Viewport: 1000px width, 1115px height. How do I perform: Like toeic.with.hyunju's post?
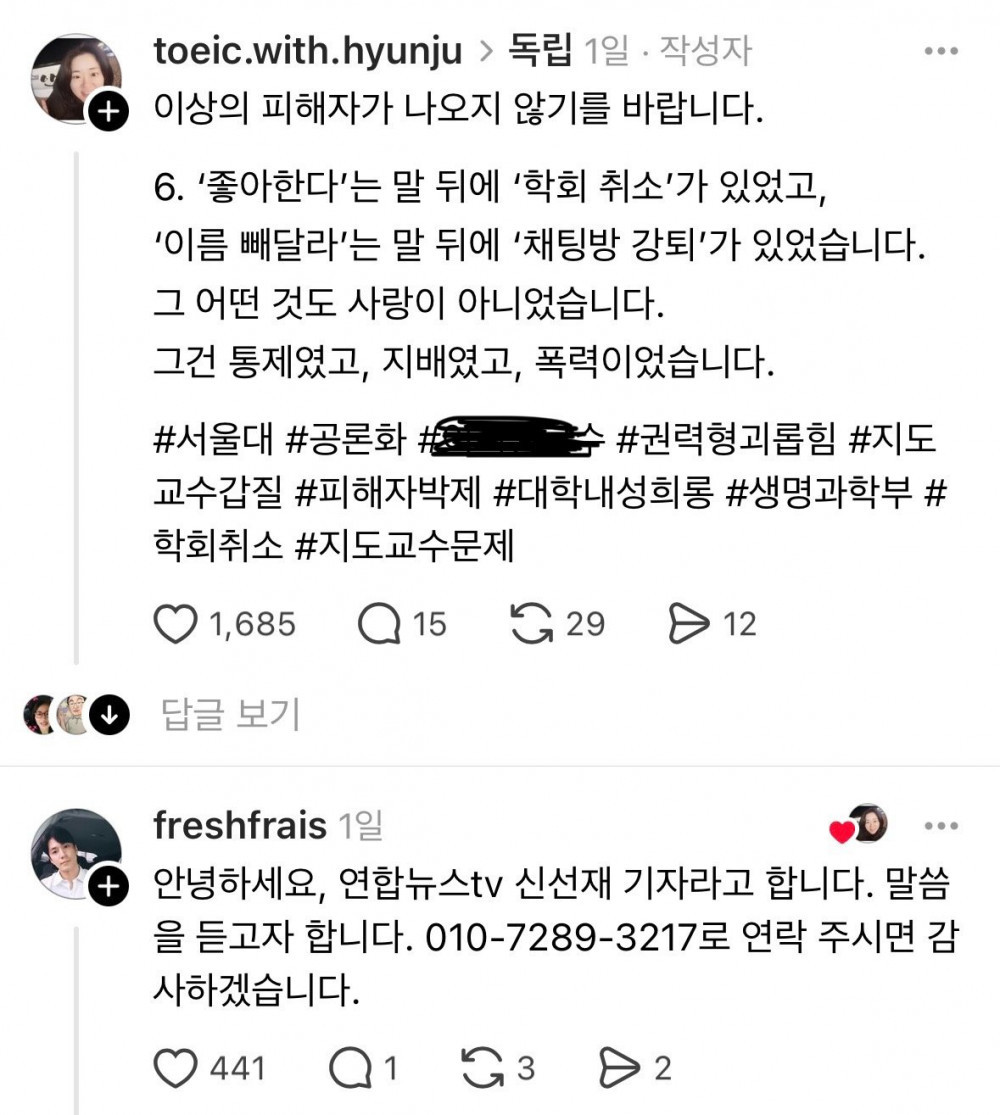[x=177, y=625]
